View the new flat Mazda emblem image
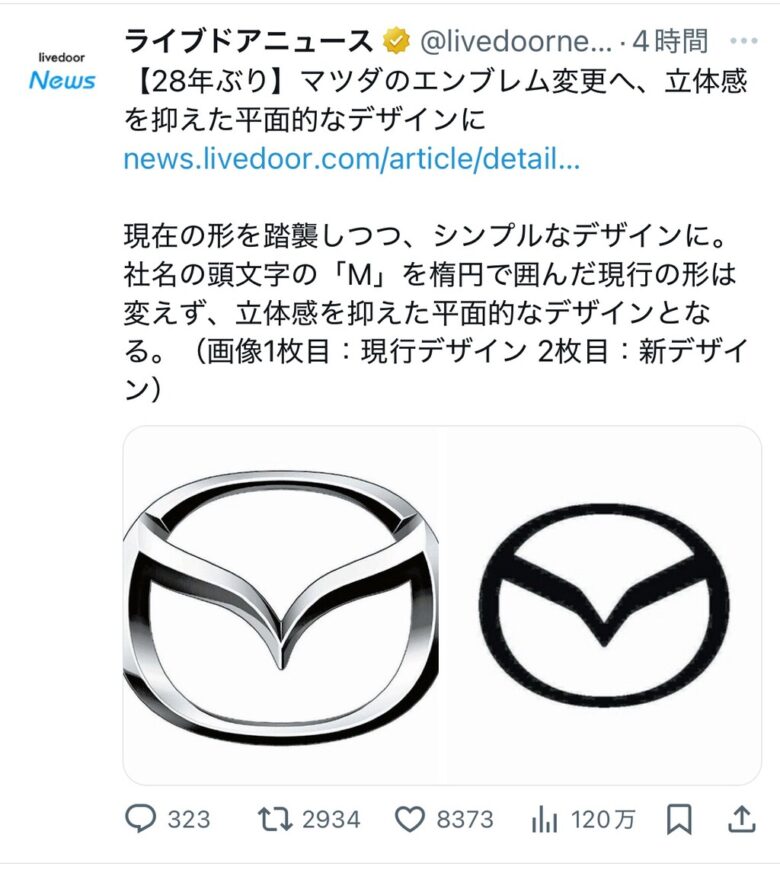 (x=600, y=605)
